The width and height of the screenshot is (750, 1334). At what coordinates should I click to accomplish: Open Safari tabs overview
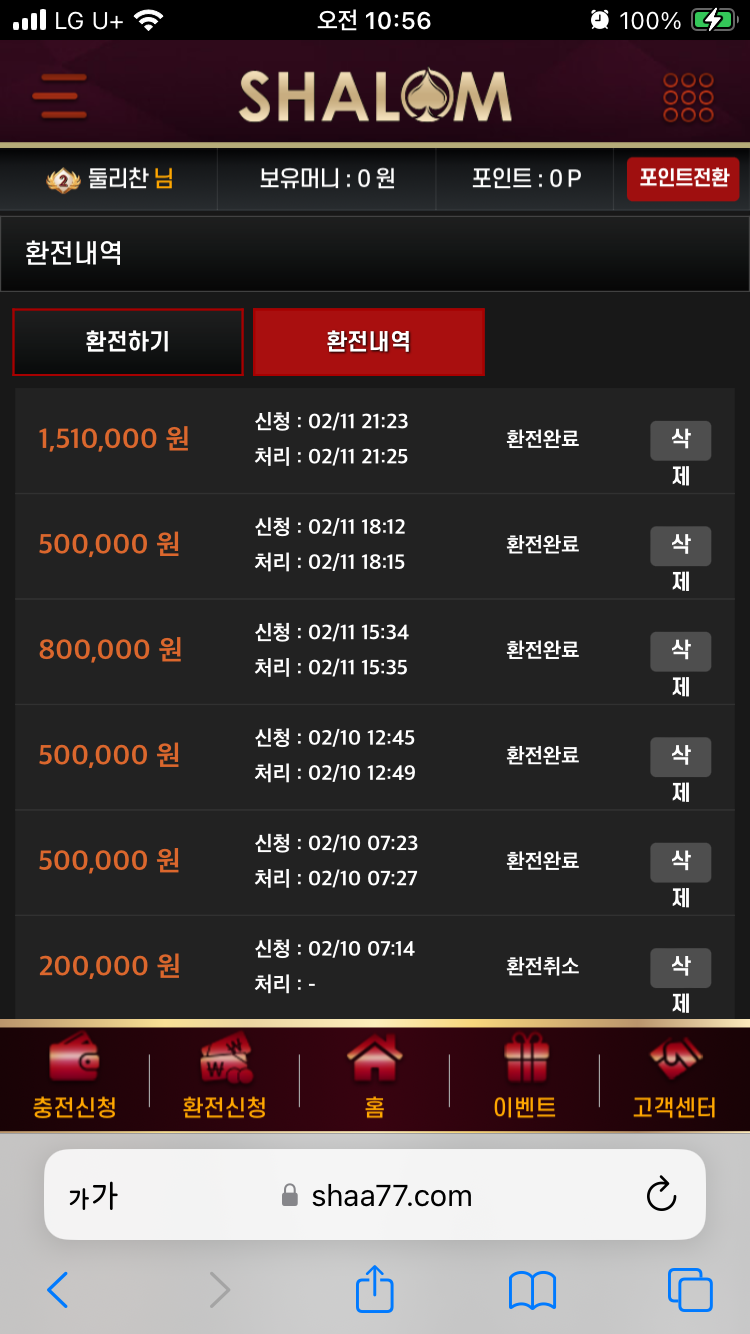pyautogui.click(x=689, y=1290)
